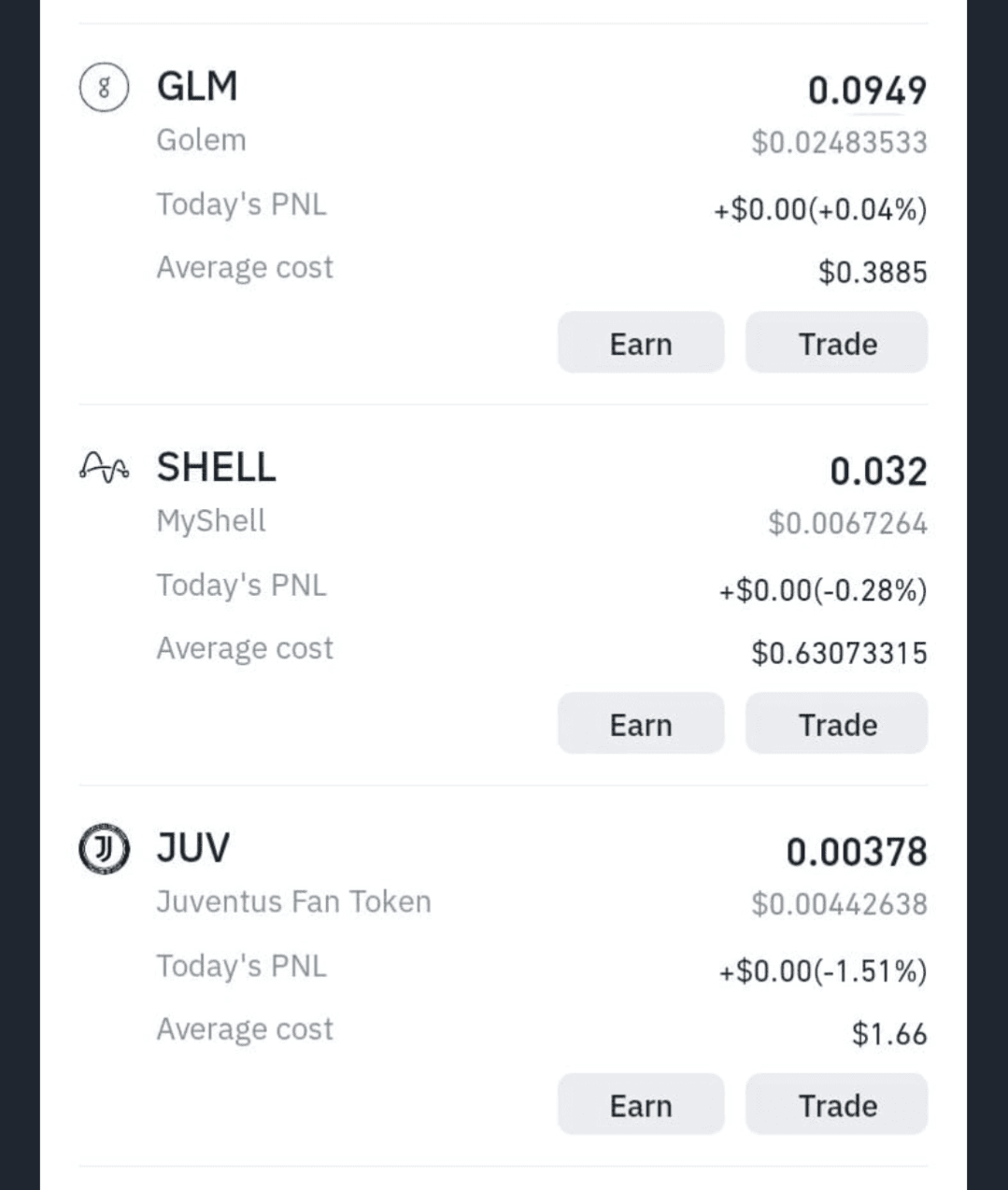
Task: Select Earn for JUV token
Action: [x=640, y=1105]
